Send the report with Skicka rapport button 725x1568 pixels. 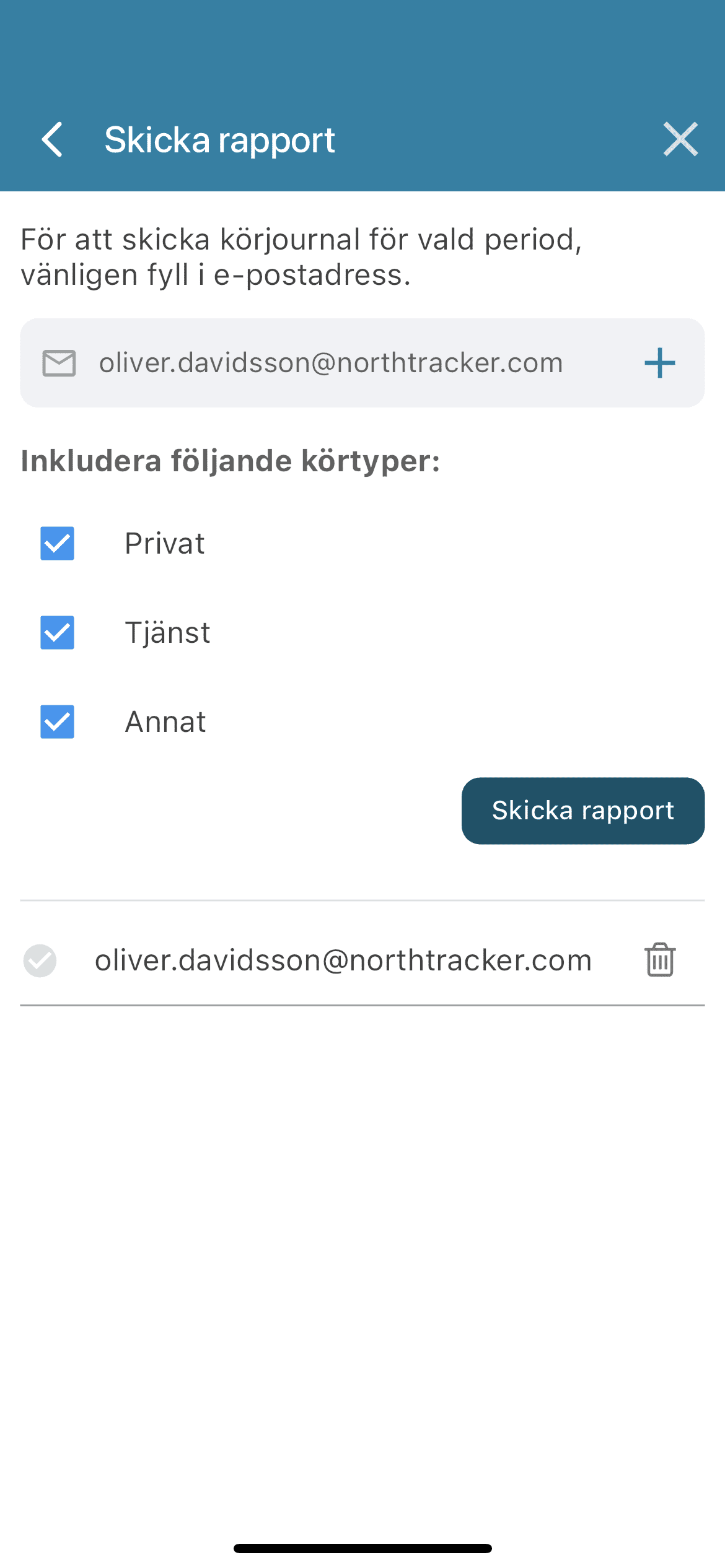point(582,811)
